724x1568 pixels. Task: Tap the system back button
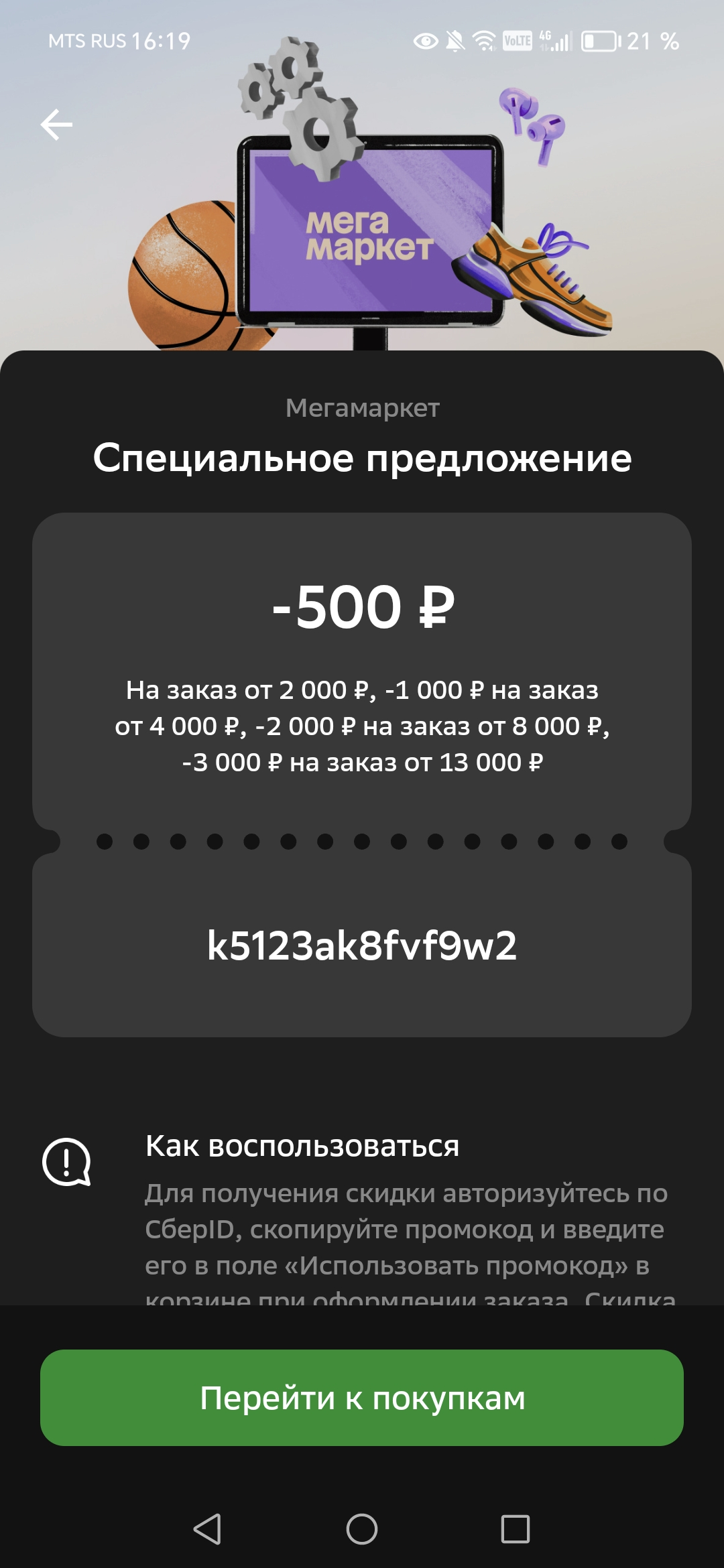[x=207, y=1529]
